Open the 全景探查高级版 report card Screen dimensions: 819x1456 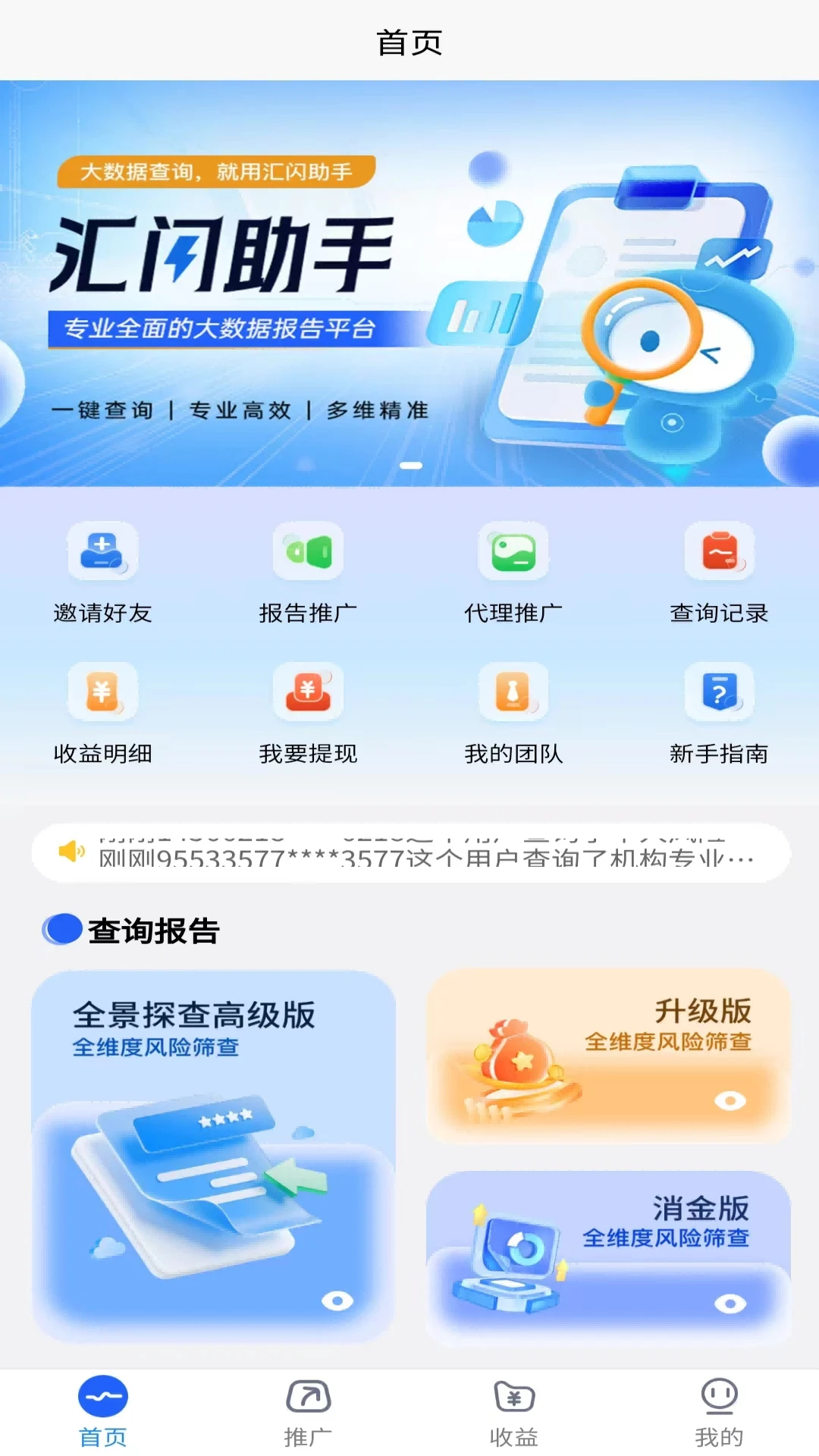point(213,1156)
